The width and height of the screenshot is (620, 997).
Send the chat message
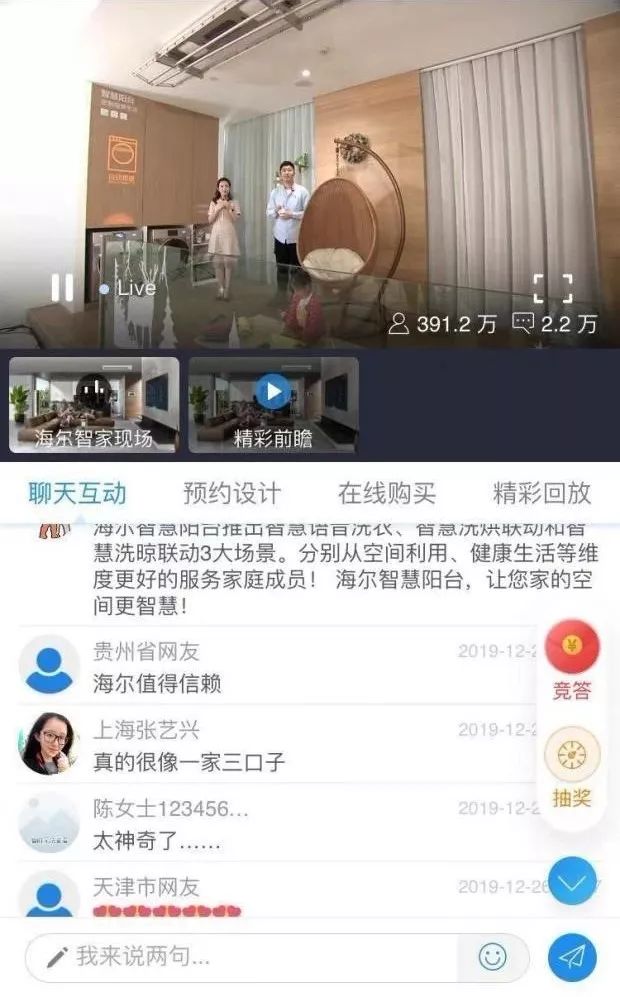coord(572,957)
